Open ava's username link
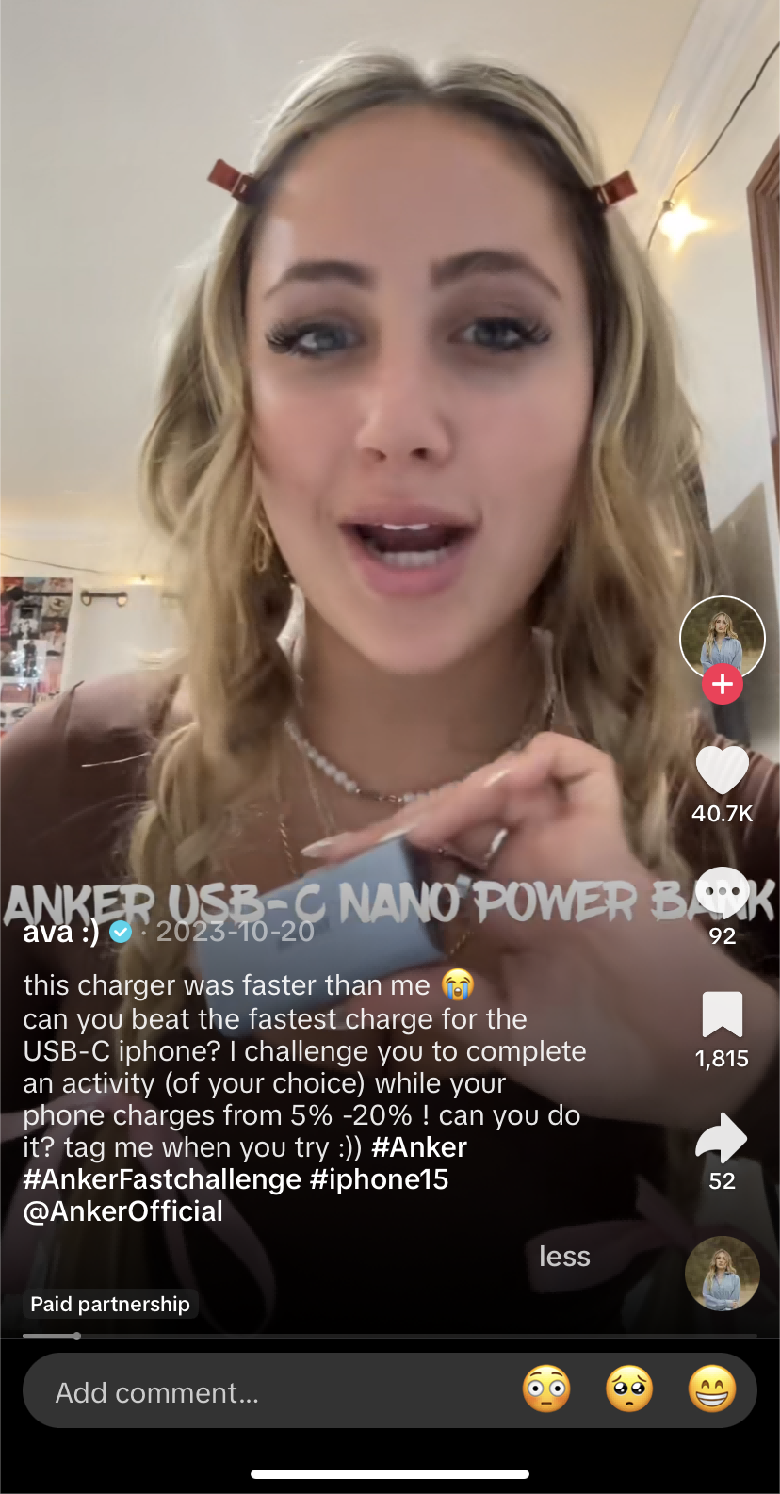Viewport: 780px width, 1494px height. (62, 932)
